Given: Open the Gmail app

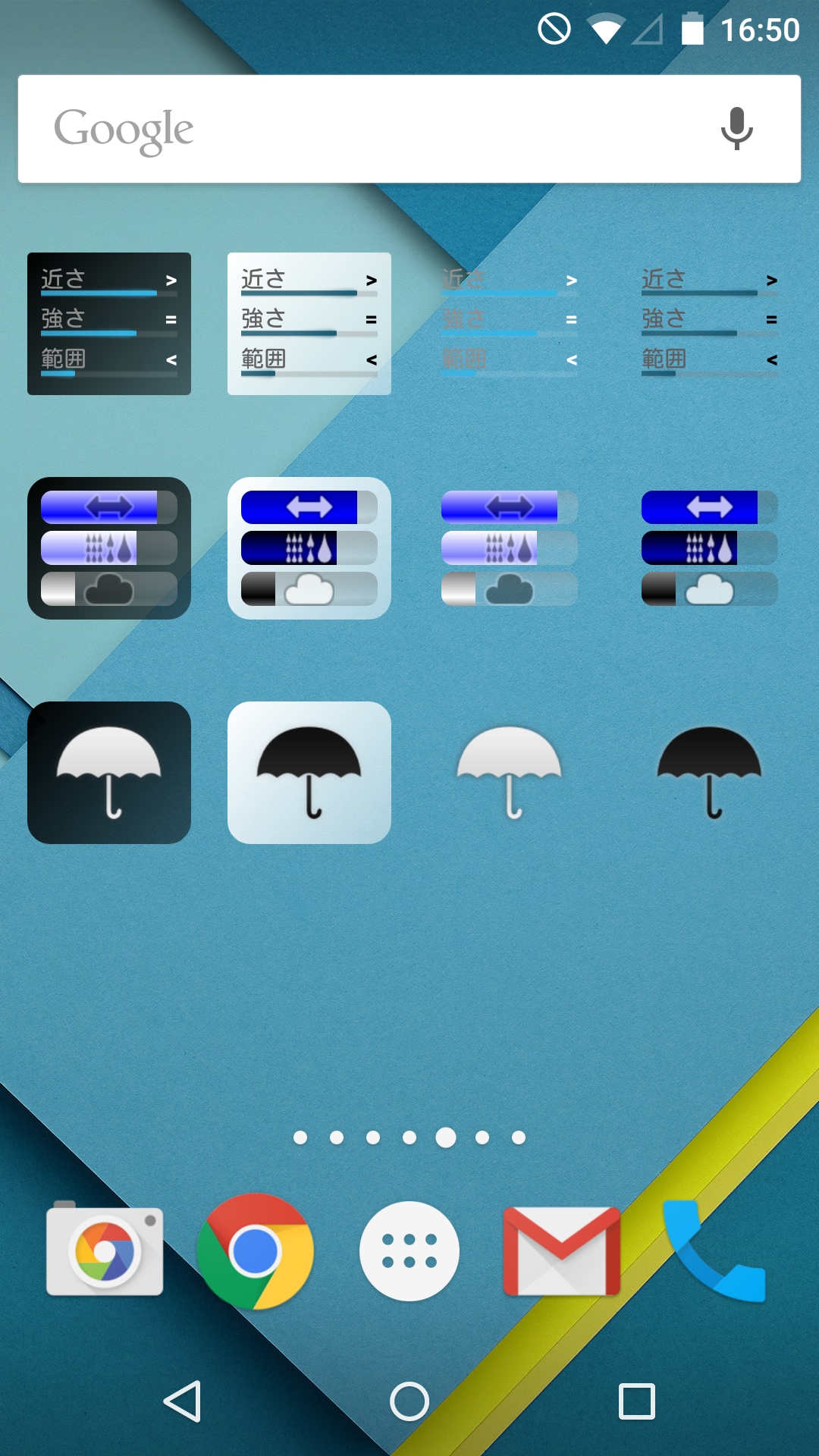Looking at the screenshot, I should click(x=562, y=1251).
